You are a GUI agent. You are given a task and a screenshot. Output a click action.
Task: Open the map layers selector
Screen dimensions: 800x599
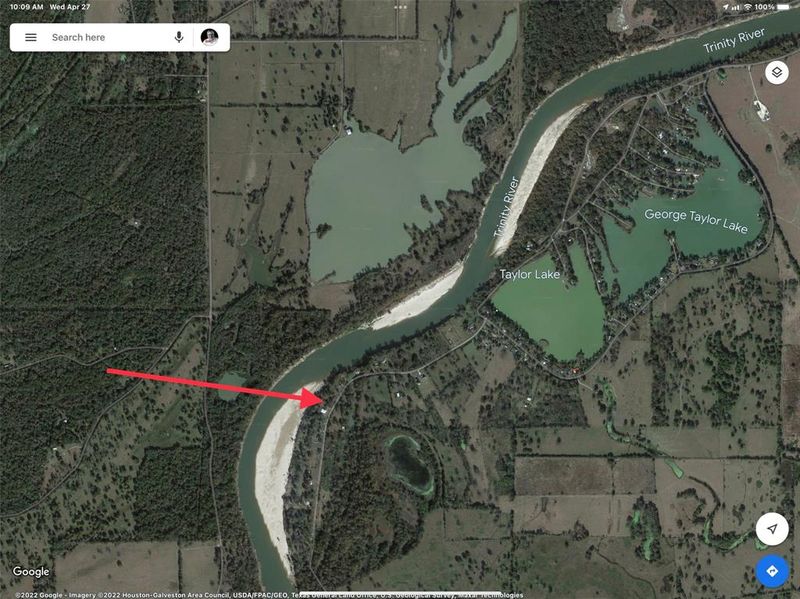pyautogui.click(x=776, y=73)
